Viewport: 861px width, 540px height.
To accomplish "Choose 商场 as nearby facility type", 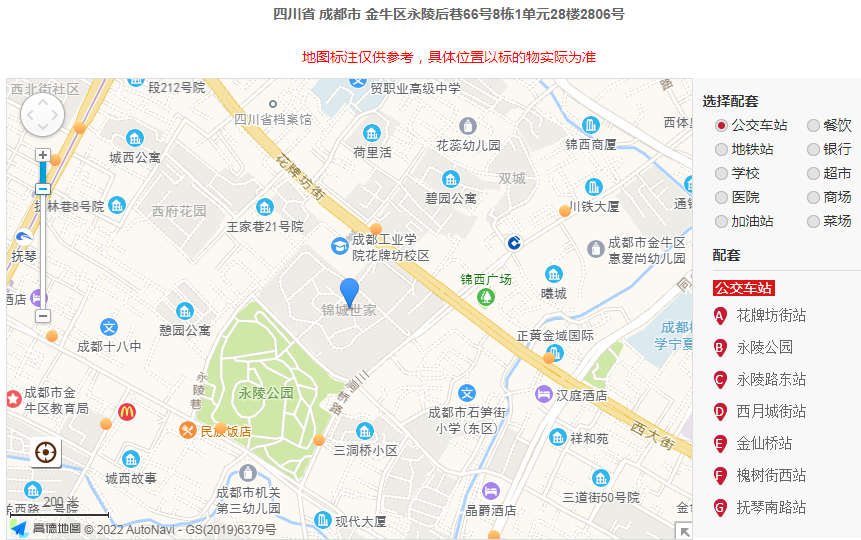I will pos(813,198).
